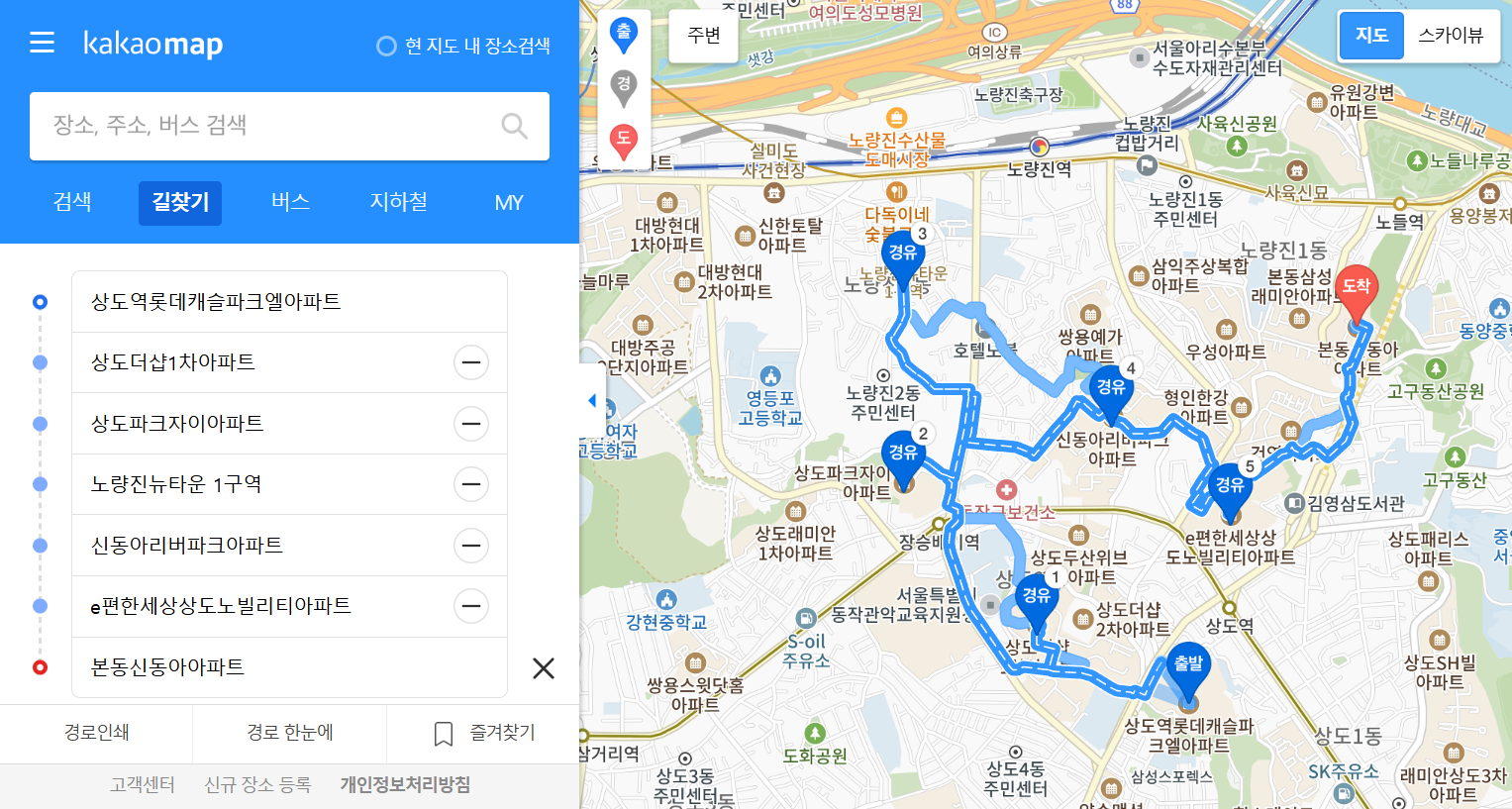The width and height of the screenshot is (1512, 809).
Task: Remove the e편한세상상도노빌리티아파트 waypoint
Action: 471,606
